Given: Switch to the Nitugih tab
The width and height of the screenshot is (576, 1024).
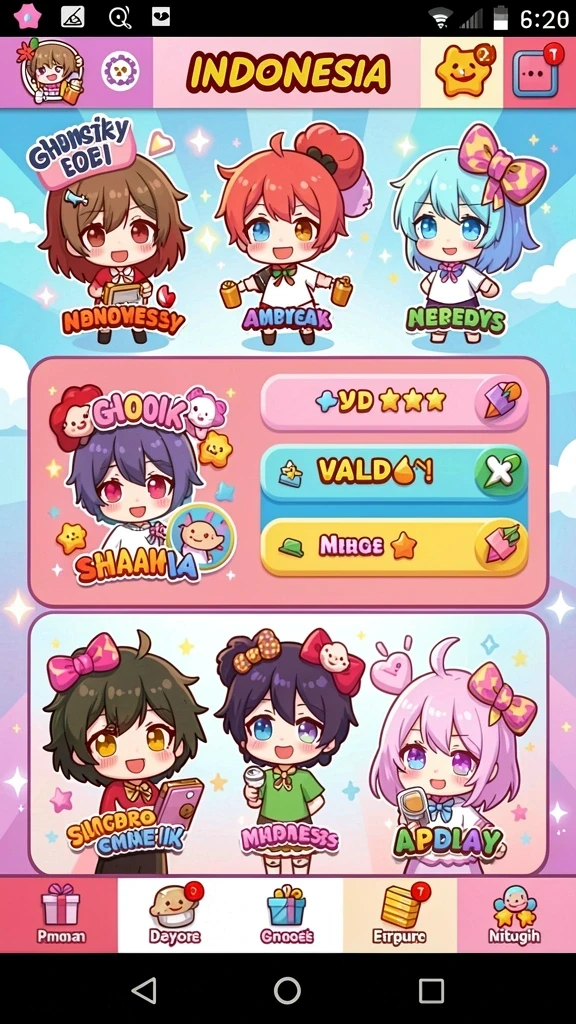Looking at the screenshot, I should (516, 914).
